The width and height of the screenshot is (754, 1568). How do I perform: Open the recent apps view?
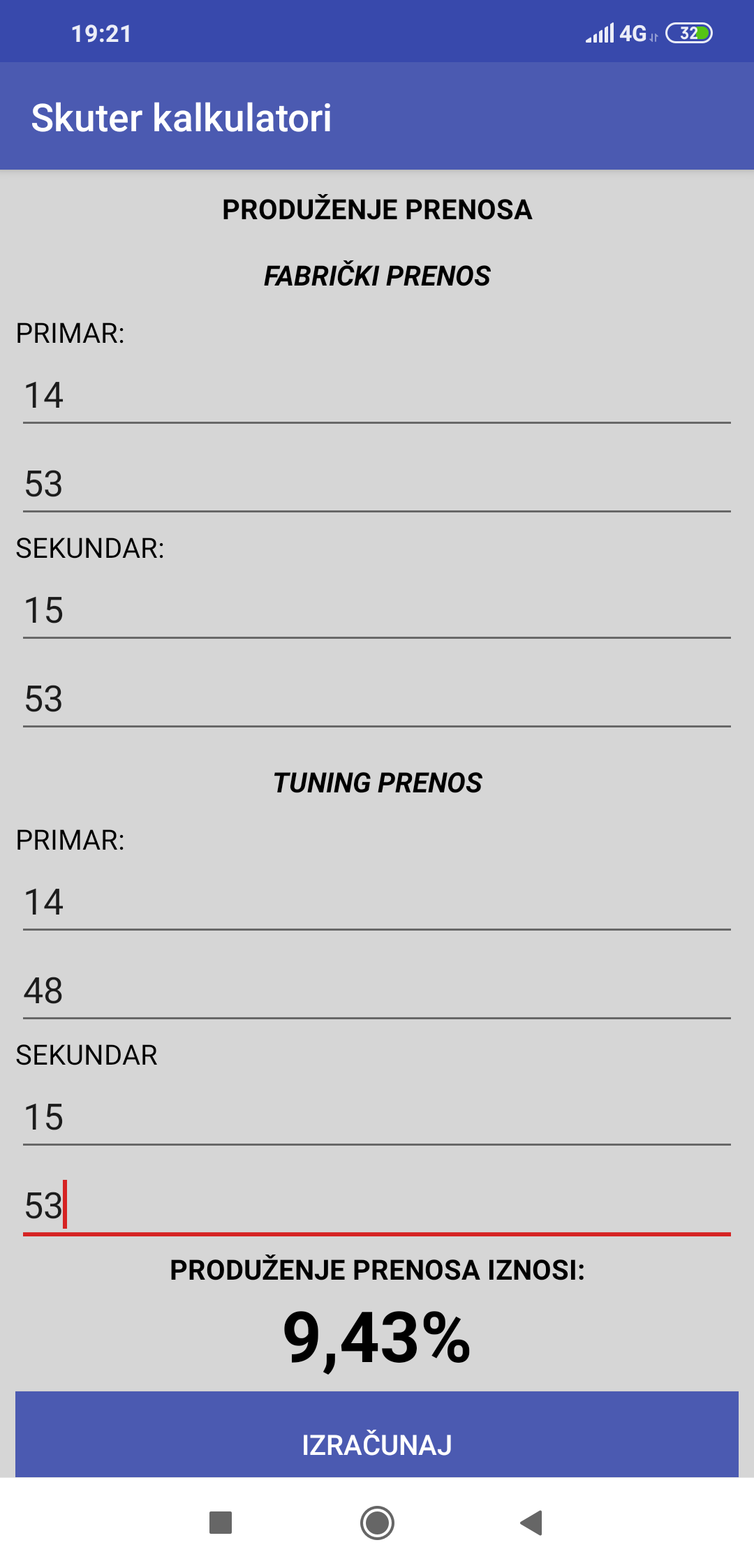221,1523
